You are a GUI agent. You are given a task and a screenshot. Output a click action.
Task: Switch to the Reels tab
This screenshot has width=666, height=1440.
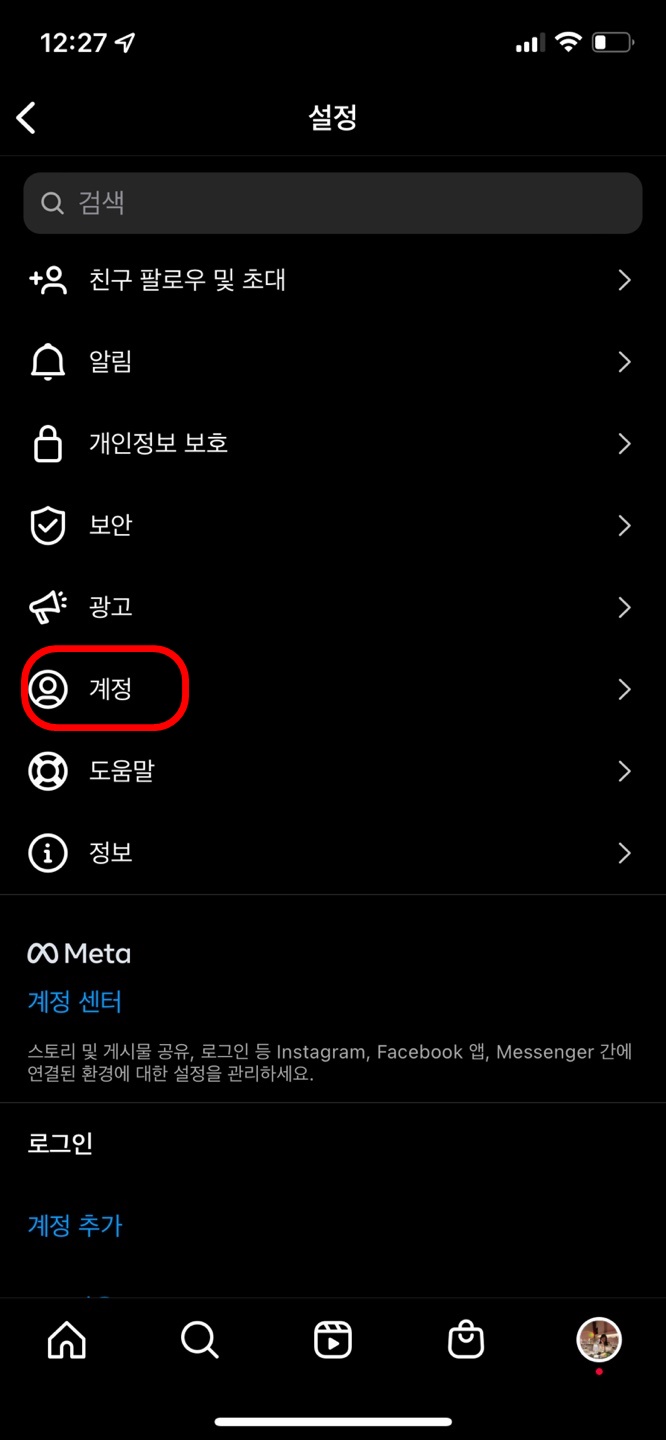click(x=333, y=1340)
